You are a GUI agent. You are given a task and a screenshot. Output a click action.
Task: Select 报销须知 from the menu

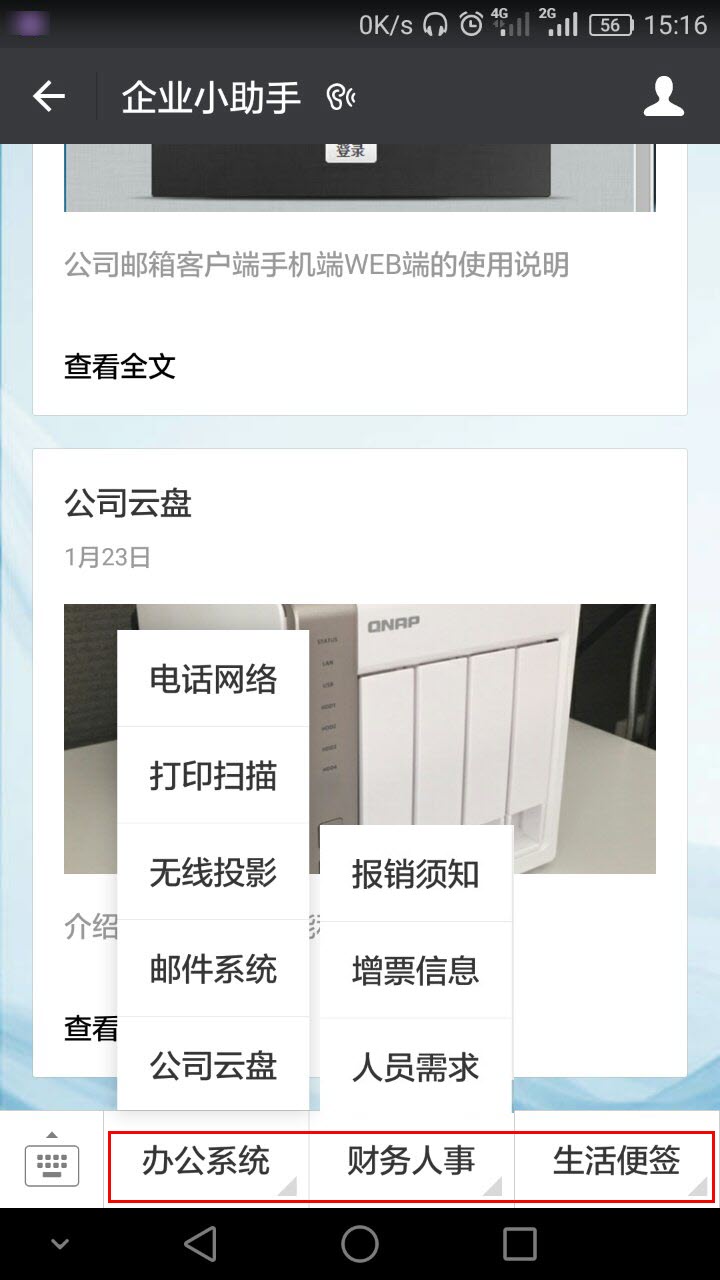click(415, 874)
